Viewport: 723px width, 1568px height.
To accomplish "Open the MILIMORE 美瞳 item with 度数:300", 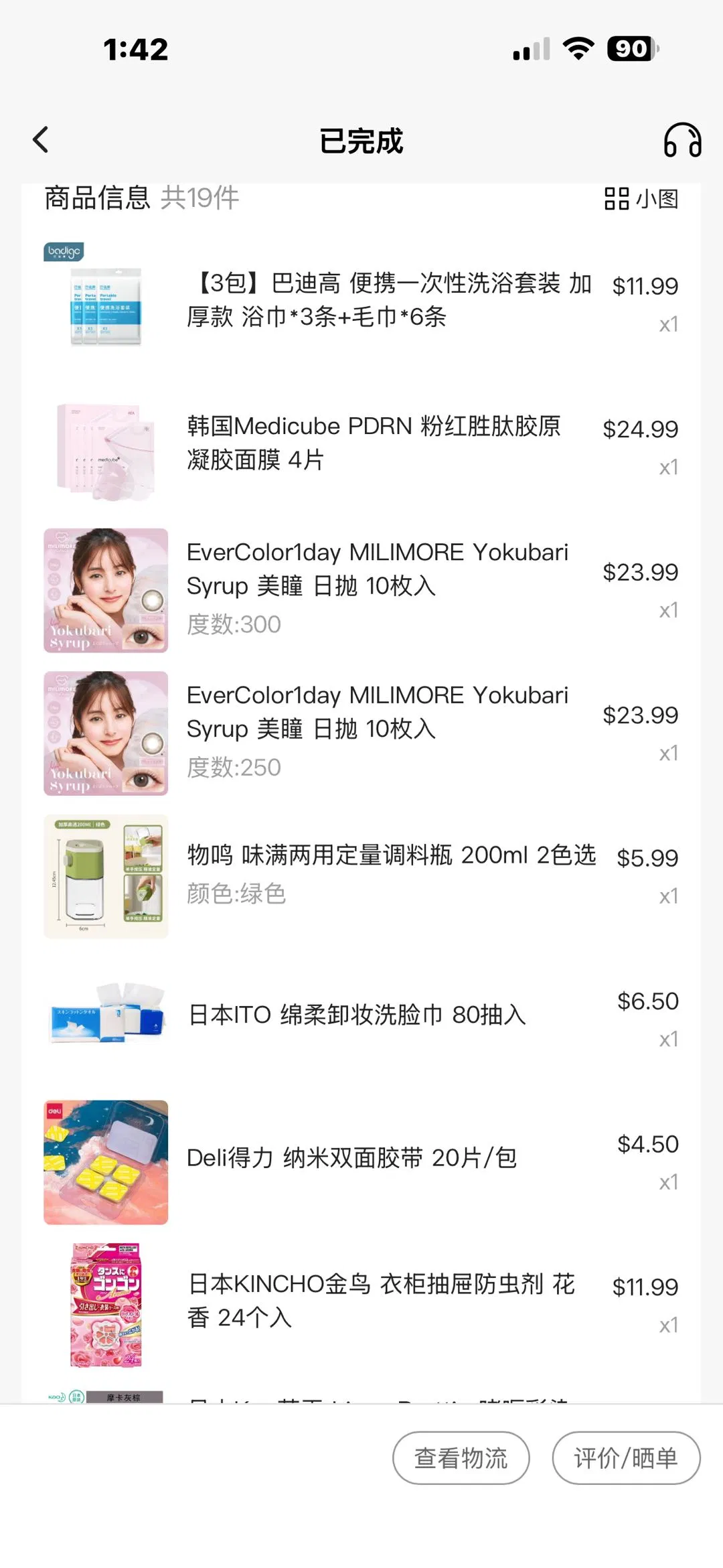I will pyautogui.click(x=377, y=587).
